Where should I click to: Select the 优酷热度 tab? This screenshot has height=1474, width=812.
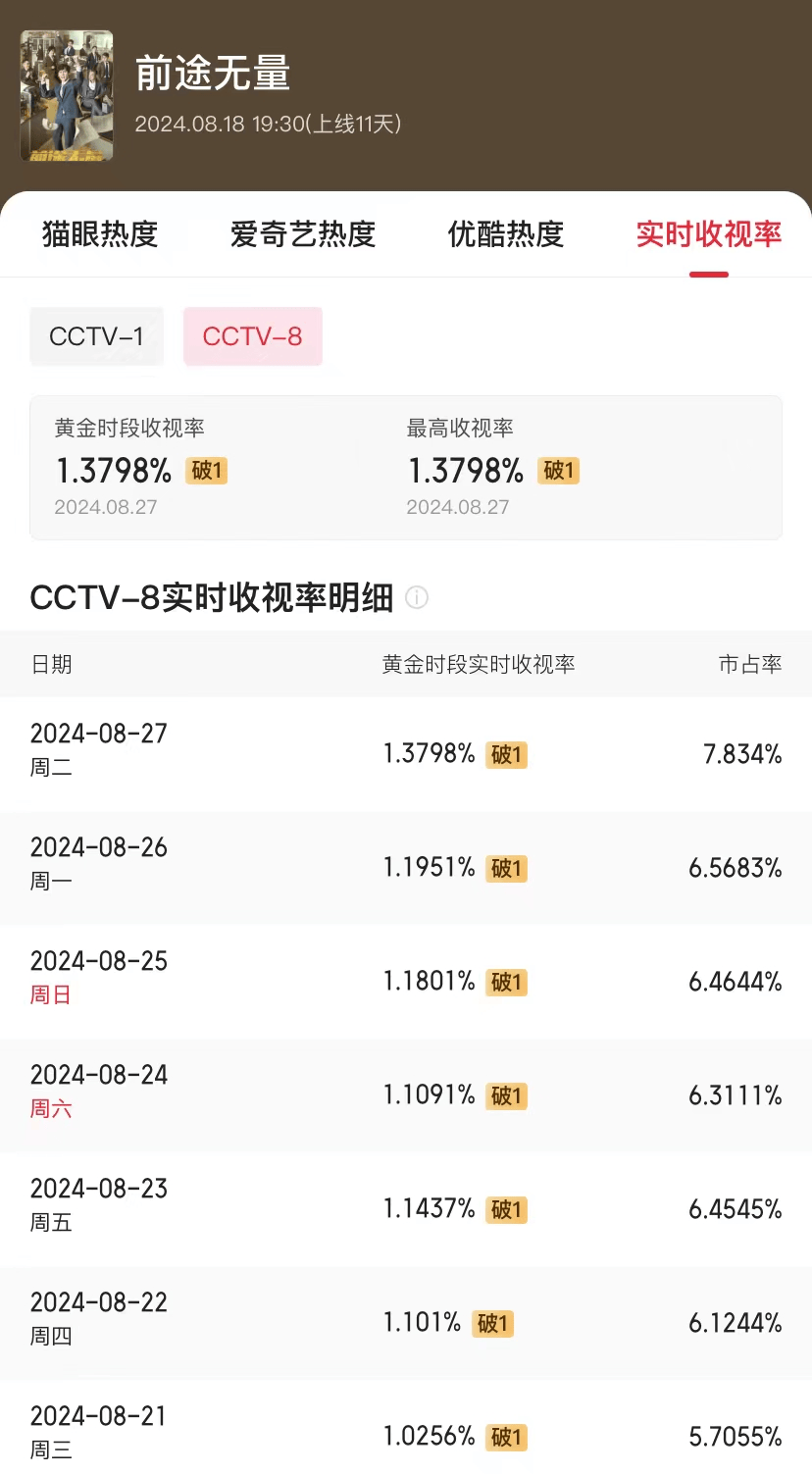coord(506,234)
